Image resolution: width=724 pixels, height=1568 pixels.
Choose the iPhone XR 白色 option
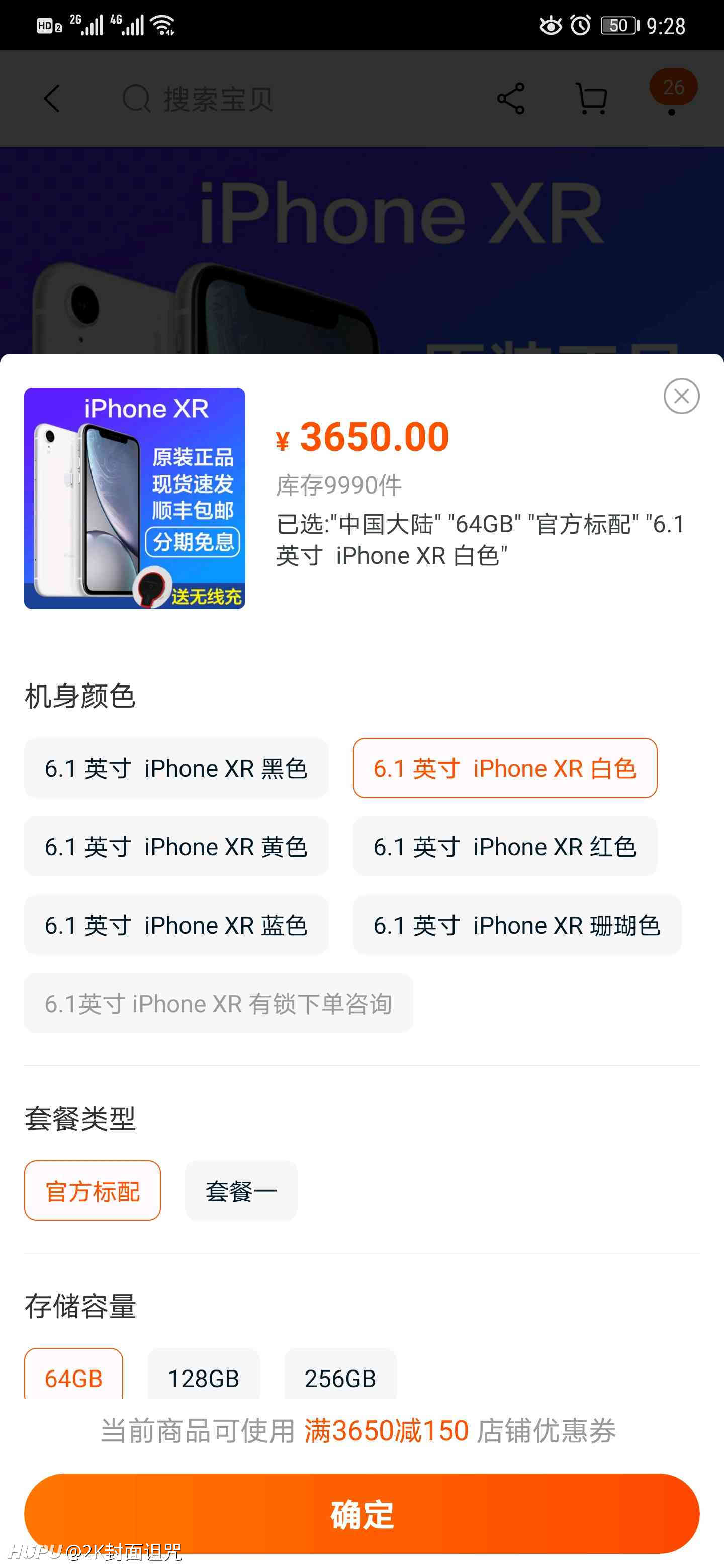click(x=505, y=768)
